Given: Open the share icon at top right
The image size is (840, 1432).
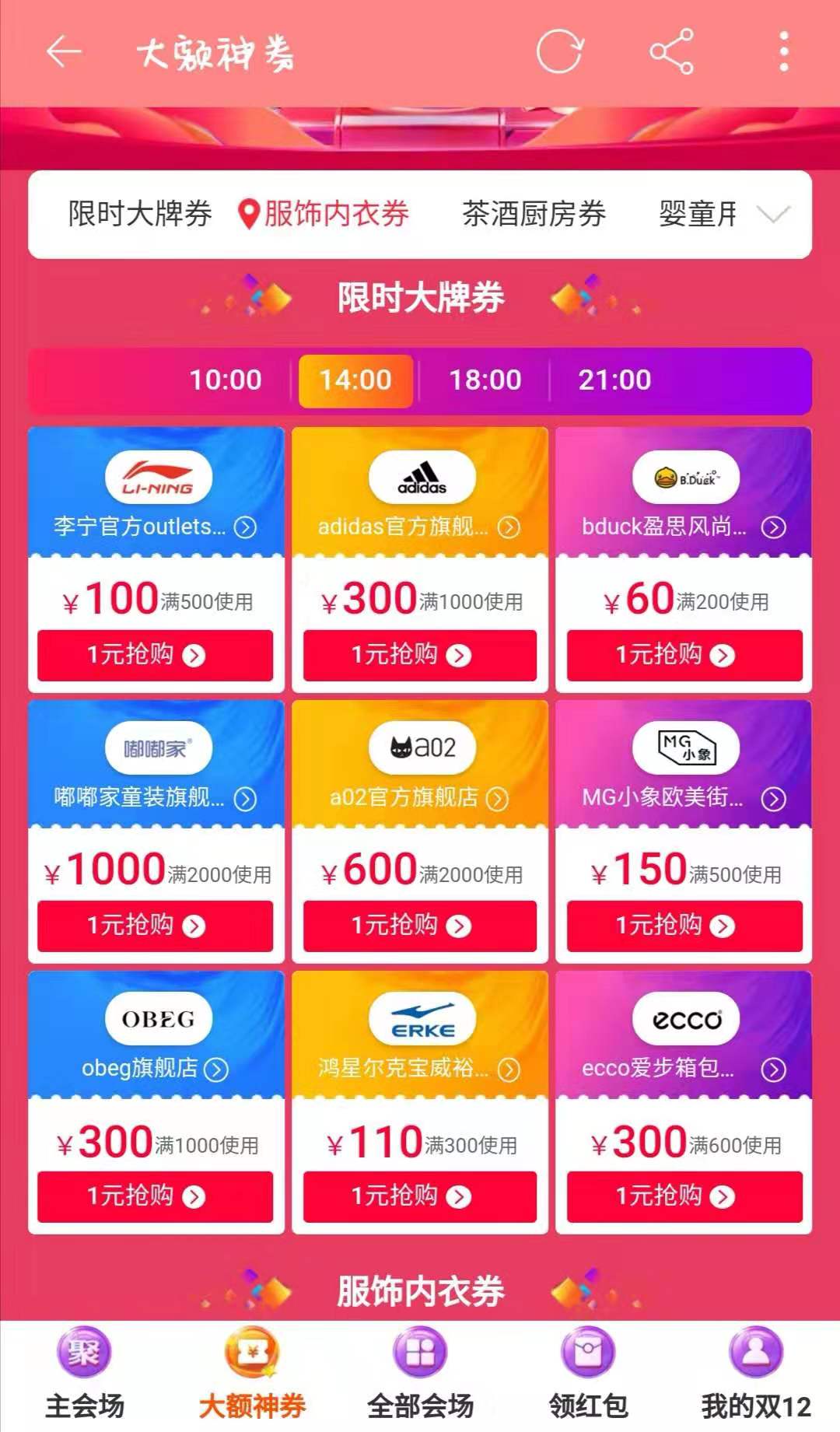Looking at the screenshot, I should point(671,51).
